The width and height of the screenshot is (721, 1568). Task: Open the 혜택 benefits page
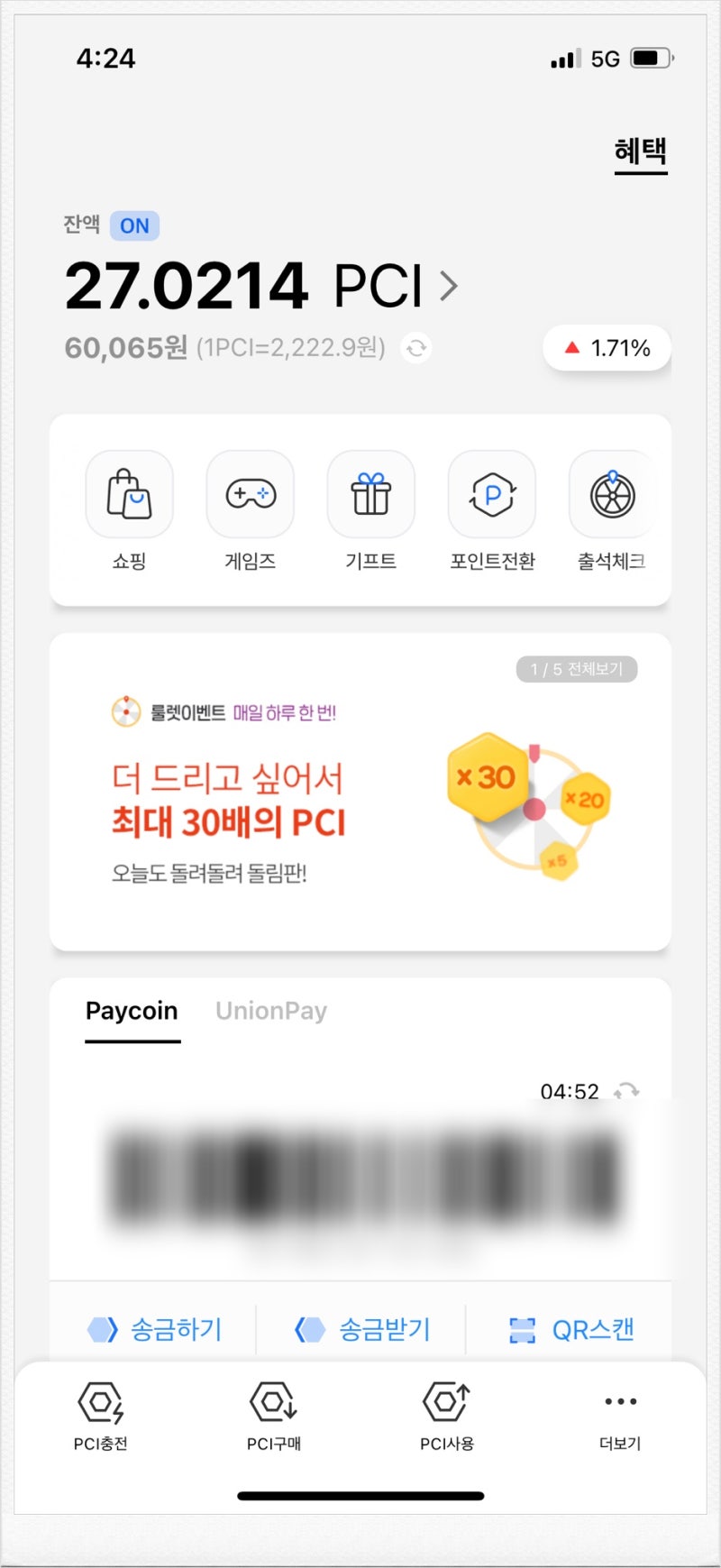click(x=640, y=151)
